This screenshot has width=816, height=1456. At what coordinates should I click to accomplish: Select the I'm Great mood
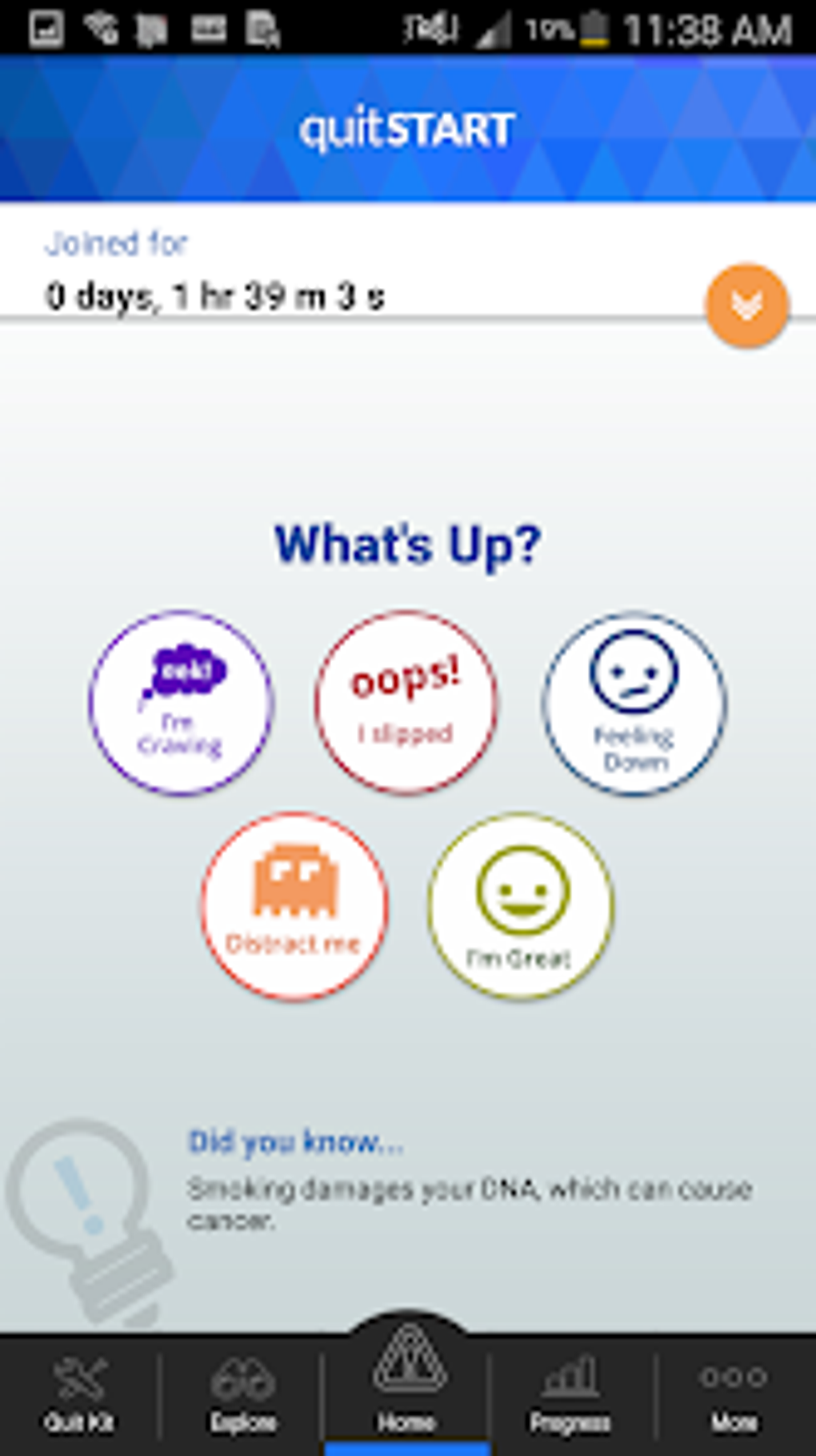(521, 906)
